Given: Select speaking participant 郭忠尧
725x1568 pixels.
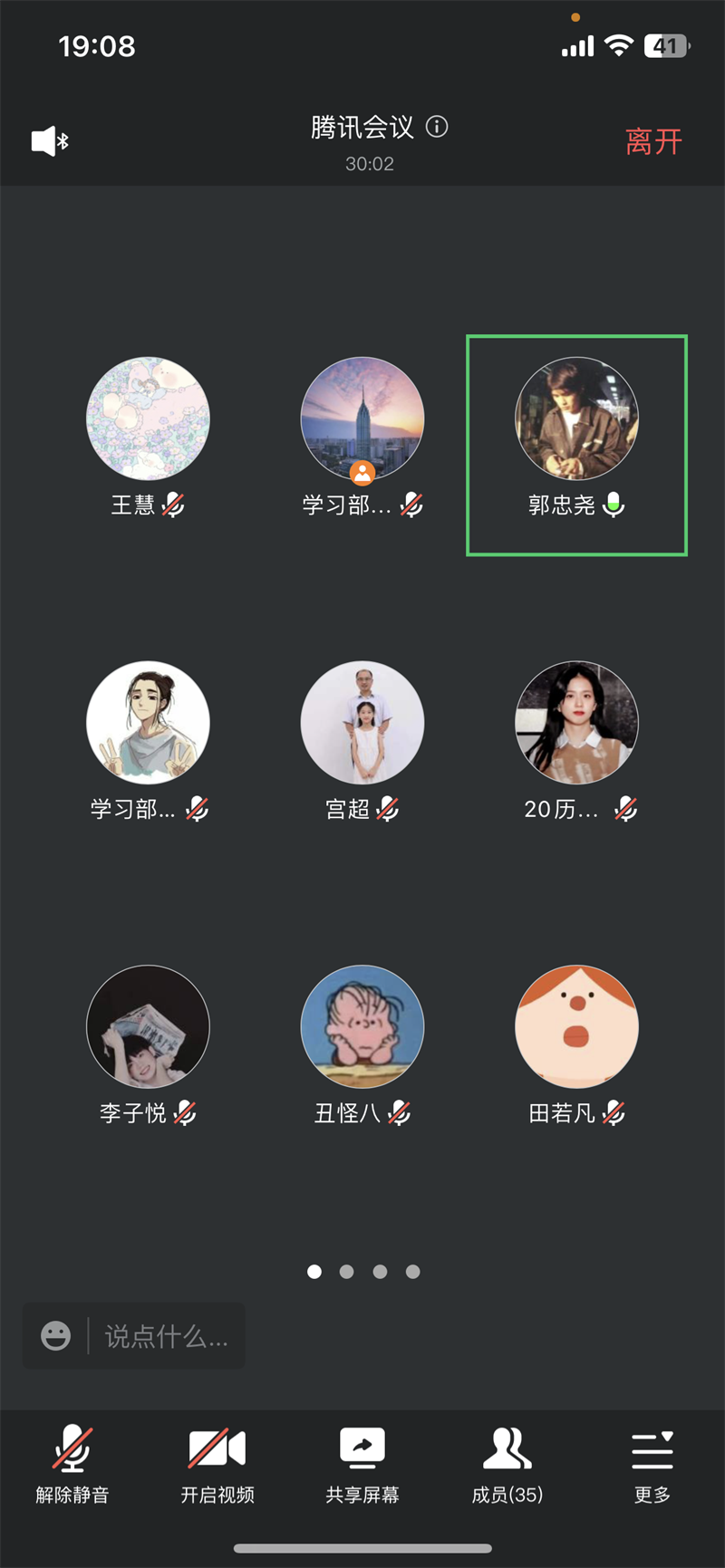Looking at the screenshot, I should tap(576, 419).
